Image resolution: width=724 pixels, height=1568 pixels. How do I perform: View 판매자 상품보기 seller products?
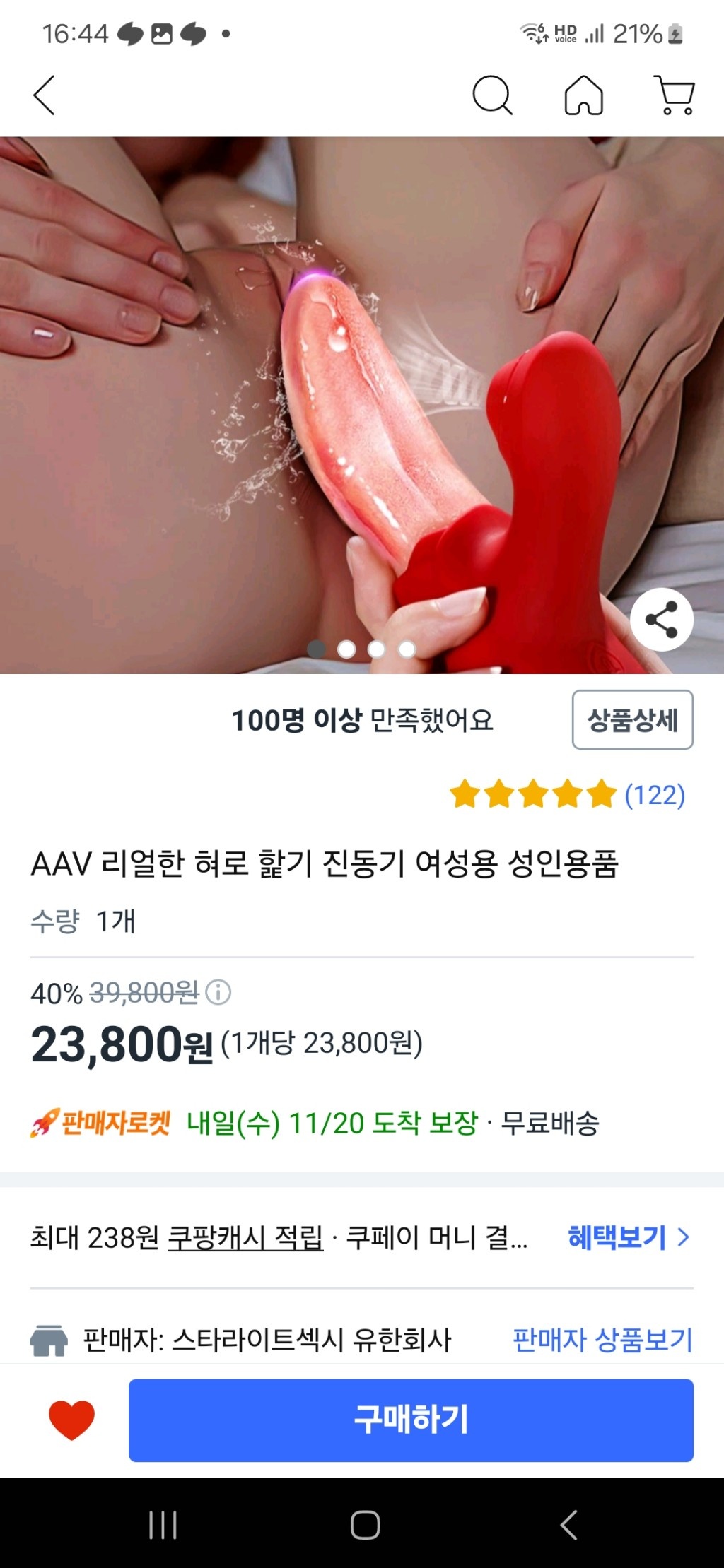tap(602, 1340)
